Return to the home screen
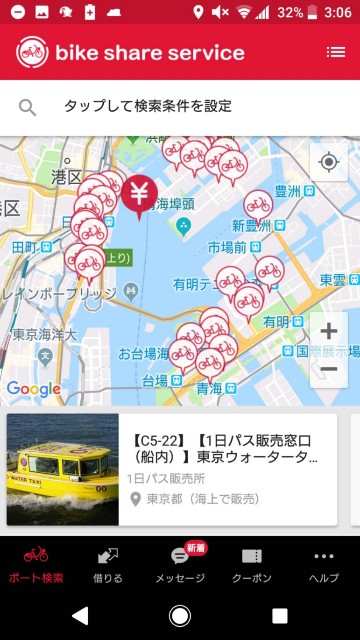This screenshot has width=360, height=640. [x=180, y=616]
